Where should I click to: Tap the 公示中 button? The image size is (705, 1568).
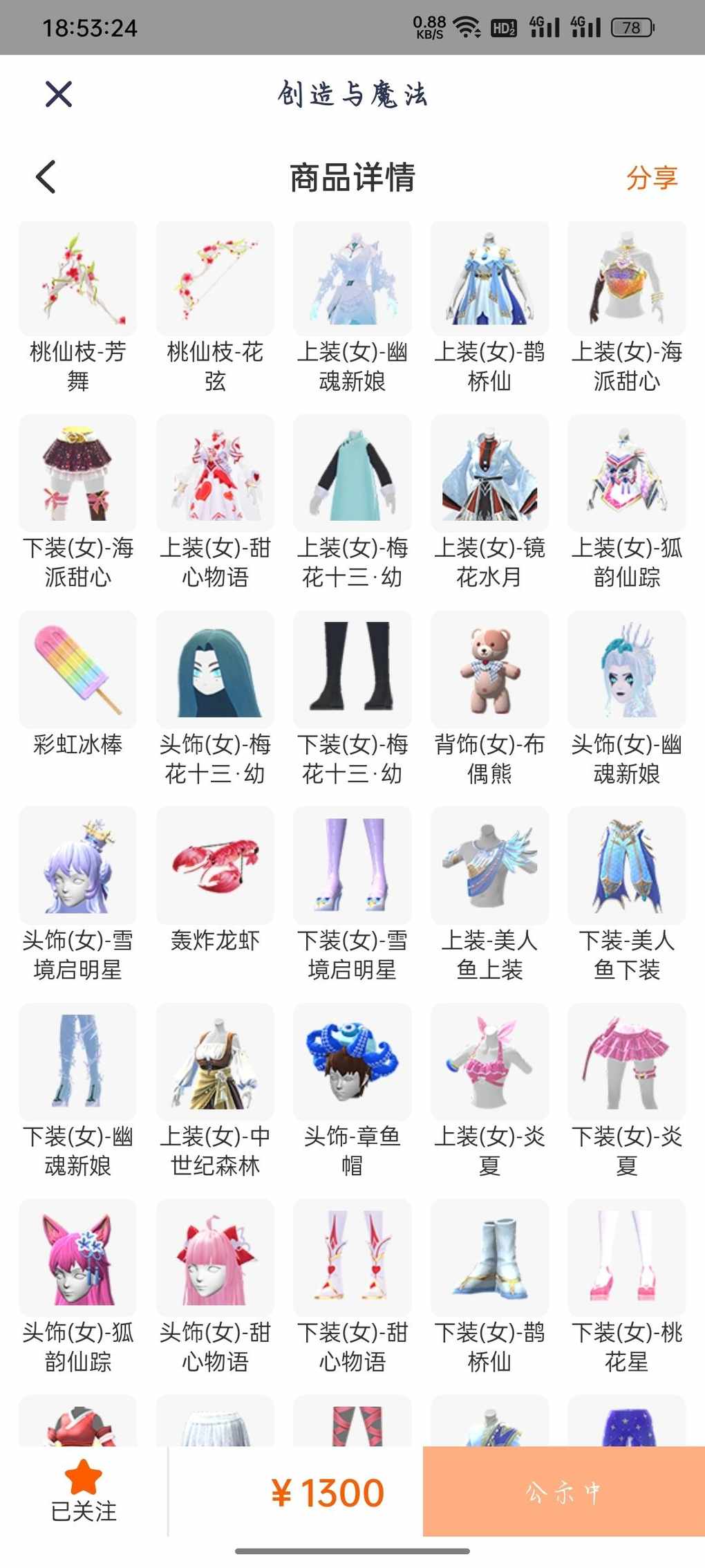[x=563, y=1492]
